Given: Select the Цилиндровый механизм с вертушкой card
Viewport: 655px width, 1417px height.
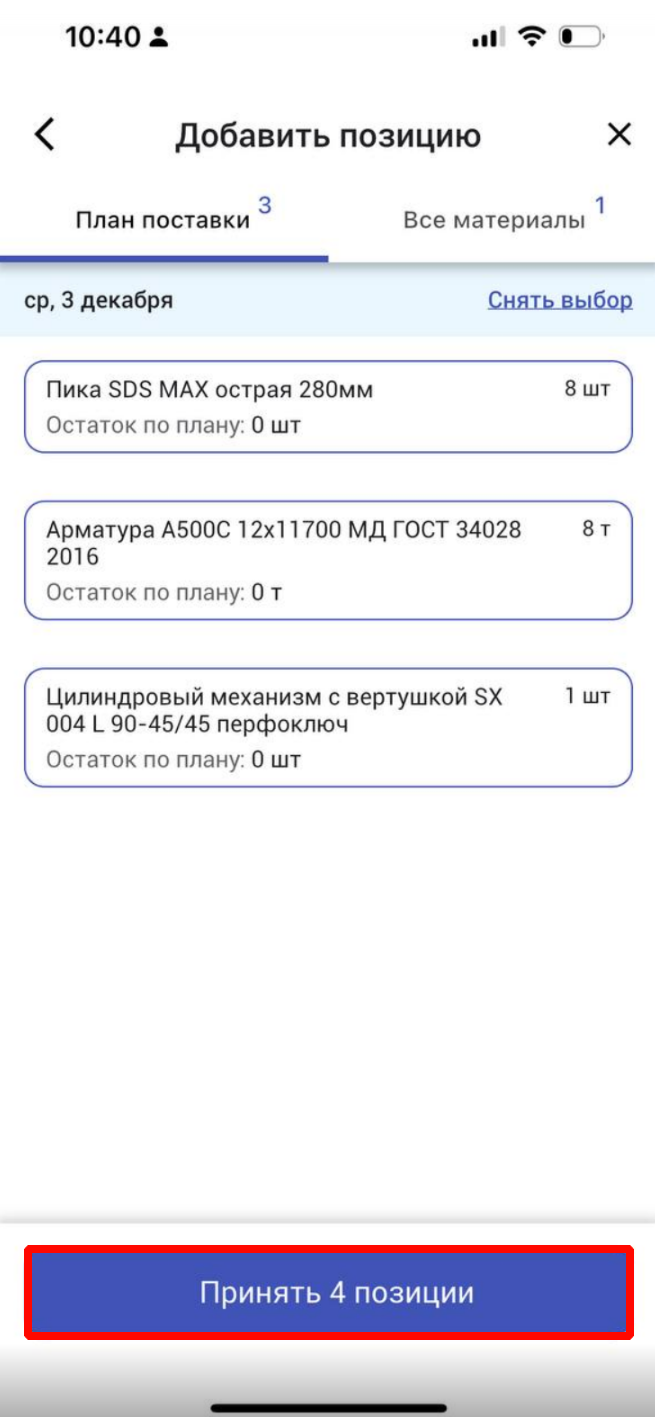Looking at the screenshot, I should tap(328, 727).
